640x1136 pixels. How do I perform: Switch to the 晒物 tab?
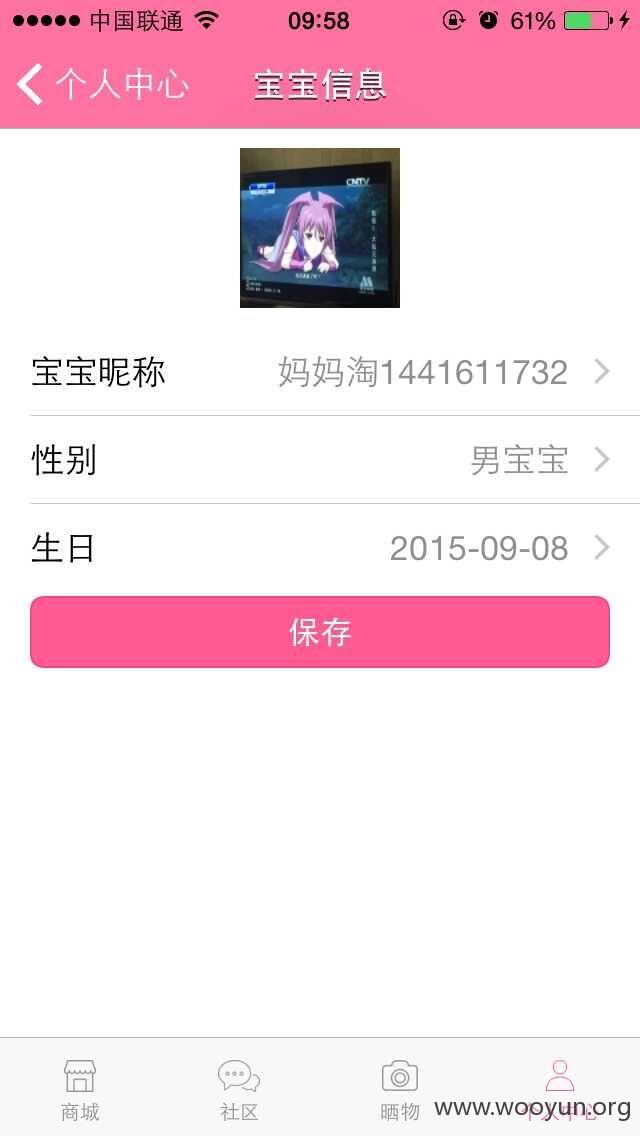tap(399, 1089)
